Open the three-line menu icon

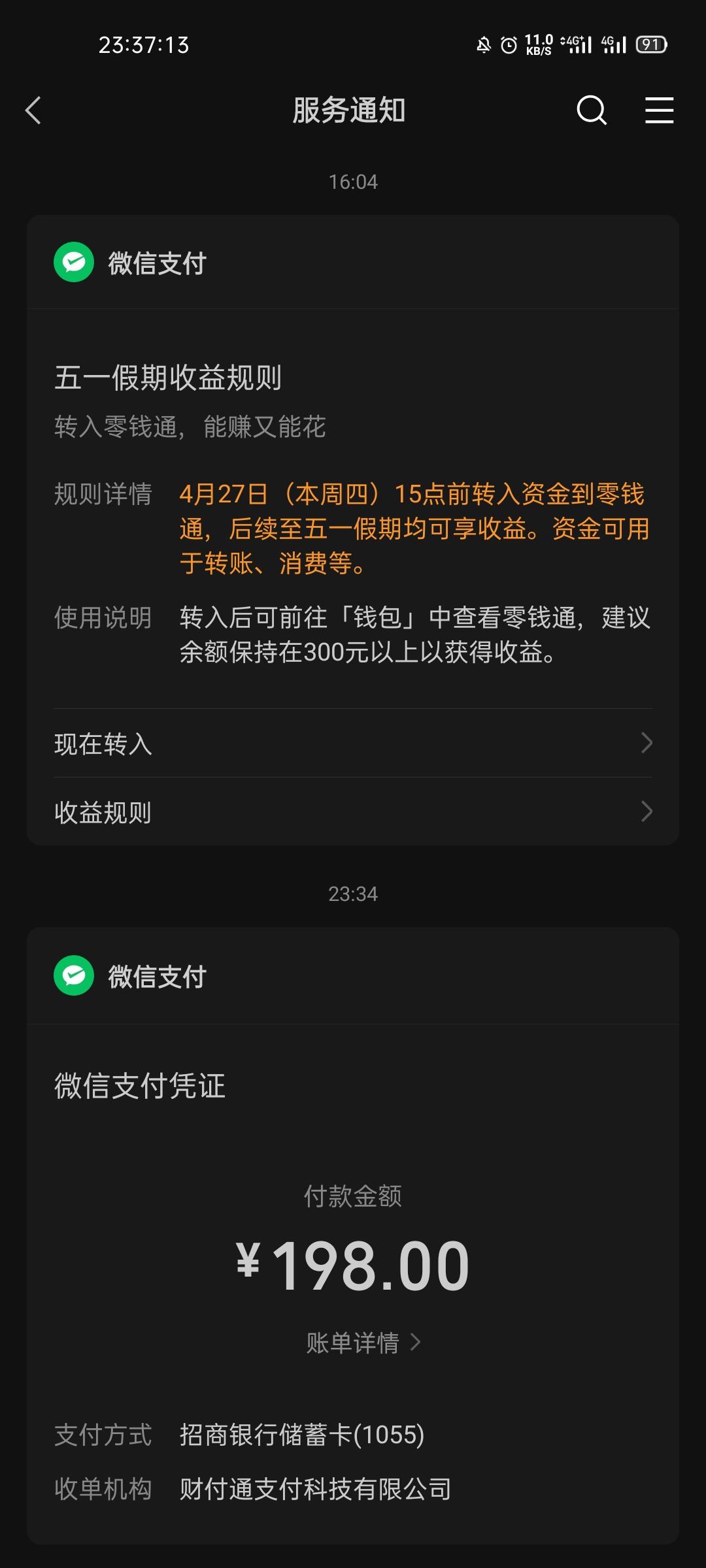coord(659,110)
